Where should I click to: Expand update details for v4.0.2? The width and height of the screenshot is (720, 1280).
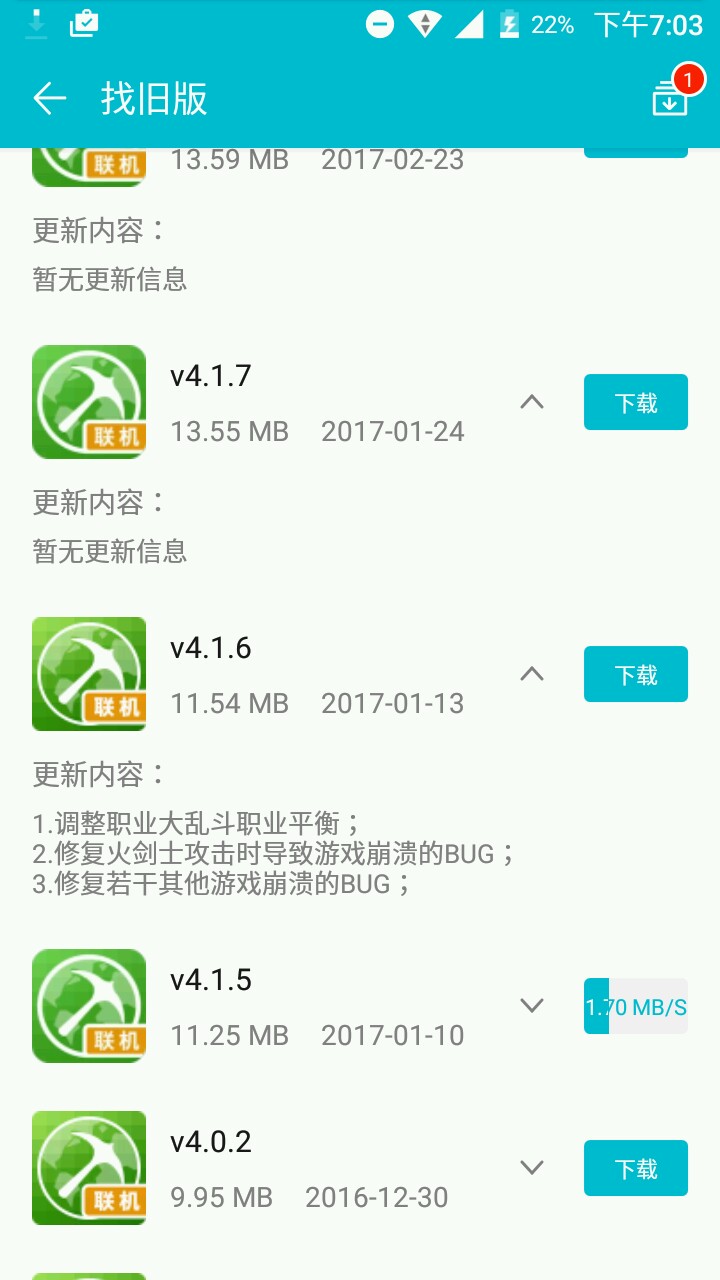(x=532, y=1168)
